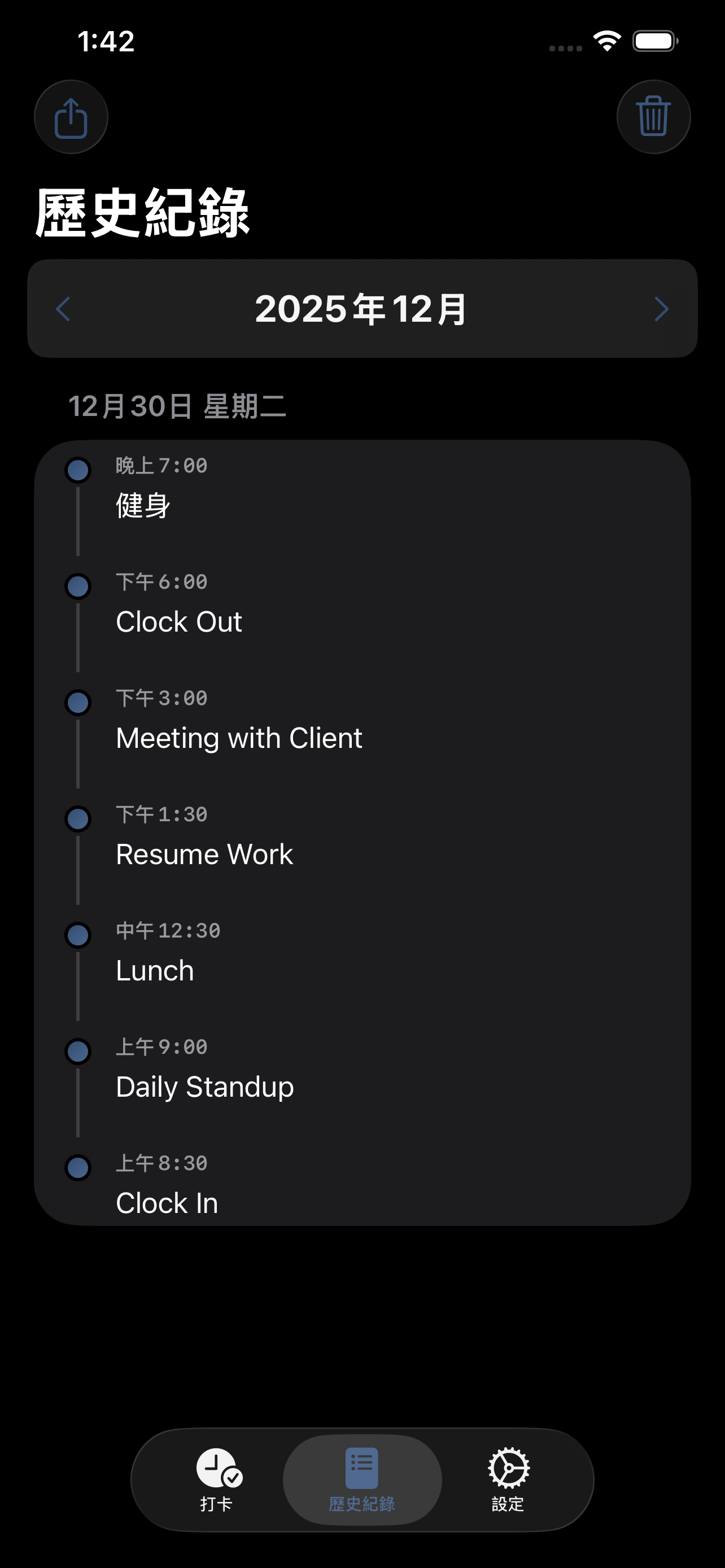725x1568 pixels.
Task: Tap the 歷史紀錄 page title
Action: click(142, 212)
